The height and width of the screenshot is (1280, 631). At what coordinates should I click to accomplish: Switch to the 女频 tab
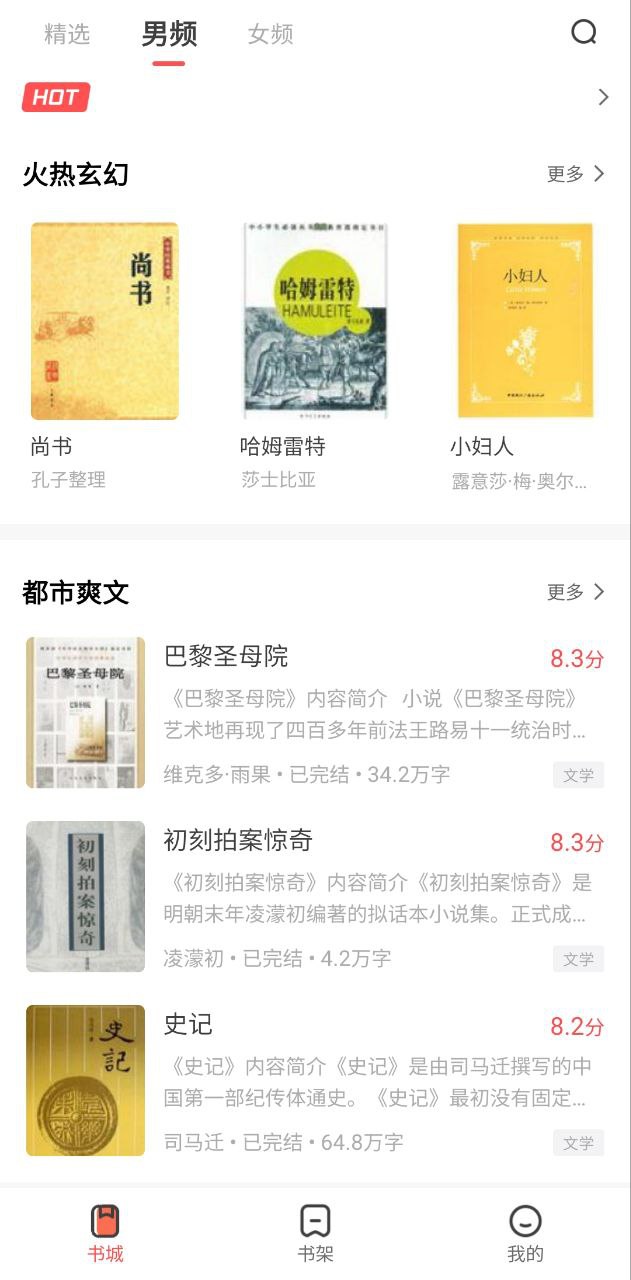270,34
